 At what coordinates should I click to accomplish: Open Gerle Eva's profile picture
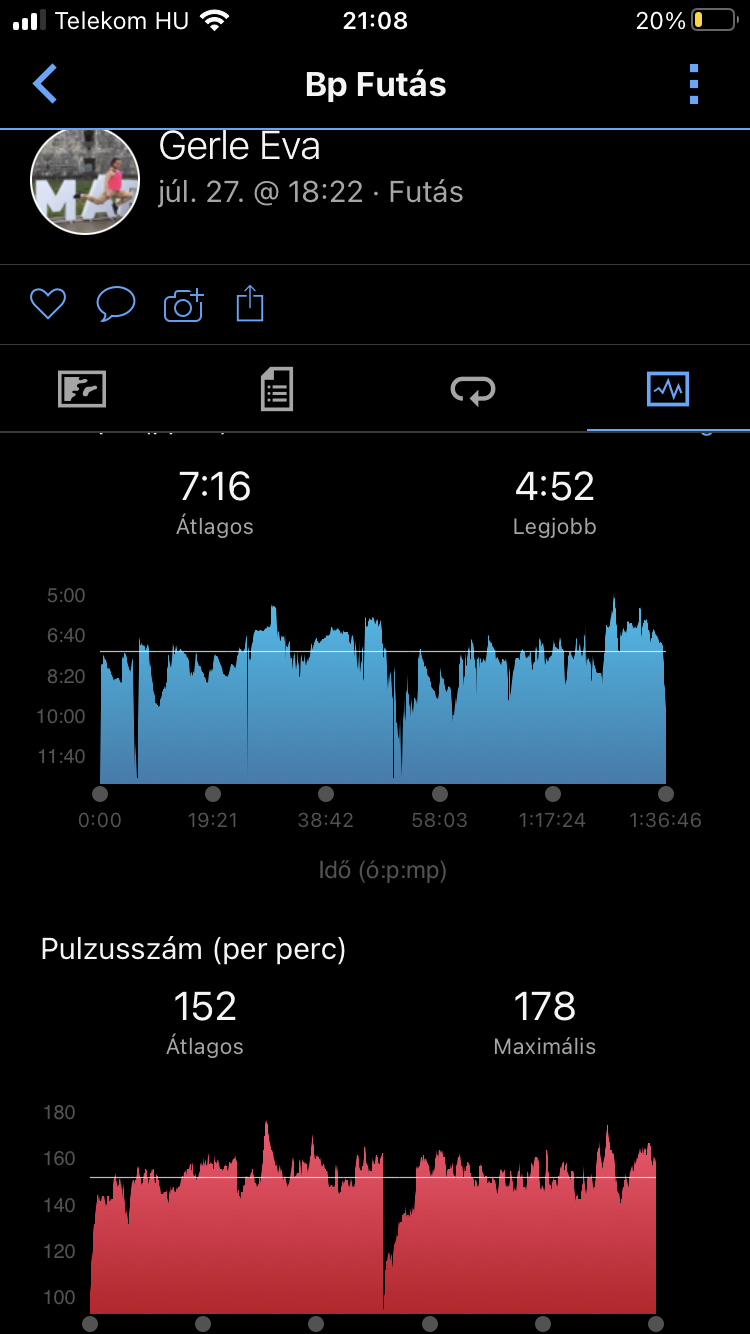point(85,181)
